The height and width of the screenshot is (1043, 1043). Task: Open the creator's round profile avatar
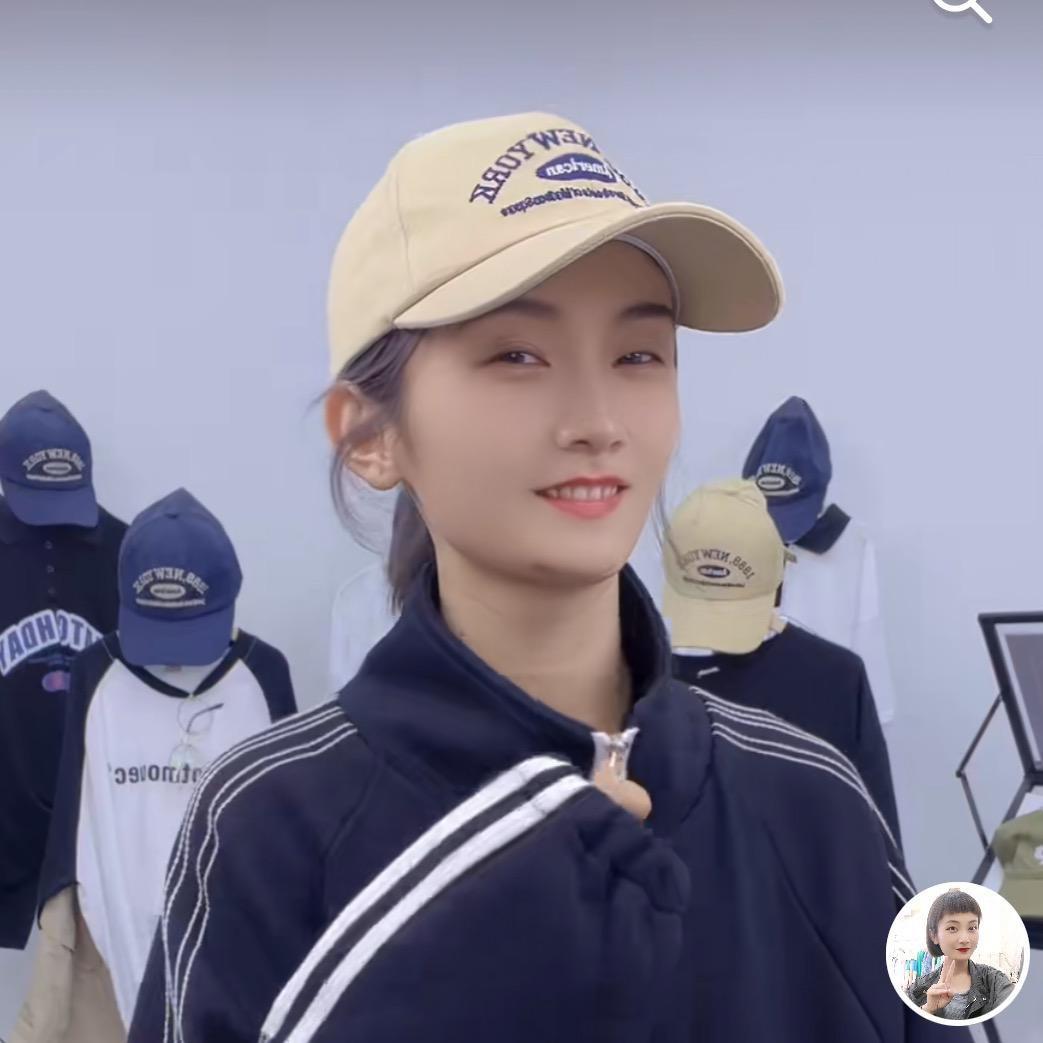click(x=957, y=953)
